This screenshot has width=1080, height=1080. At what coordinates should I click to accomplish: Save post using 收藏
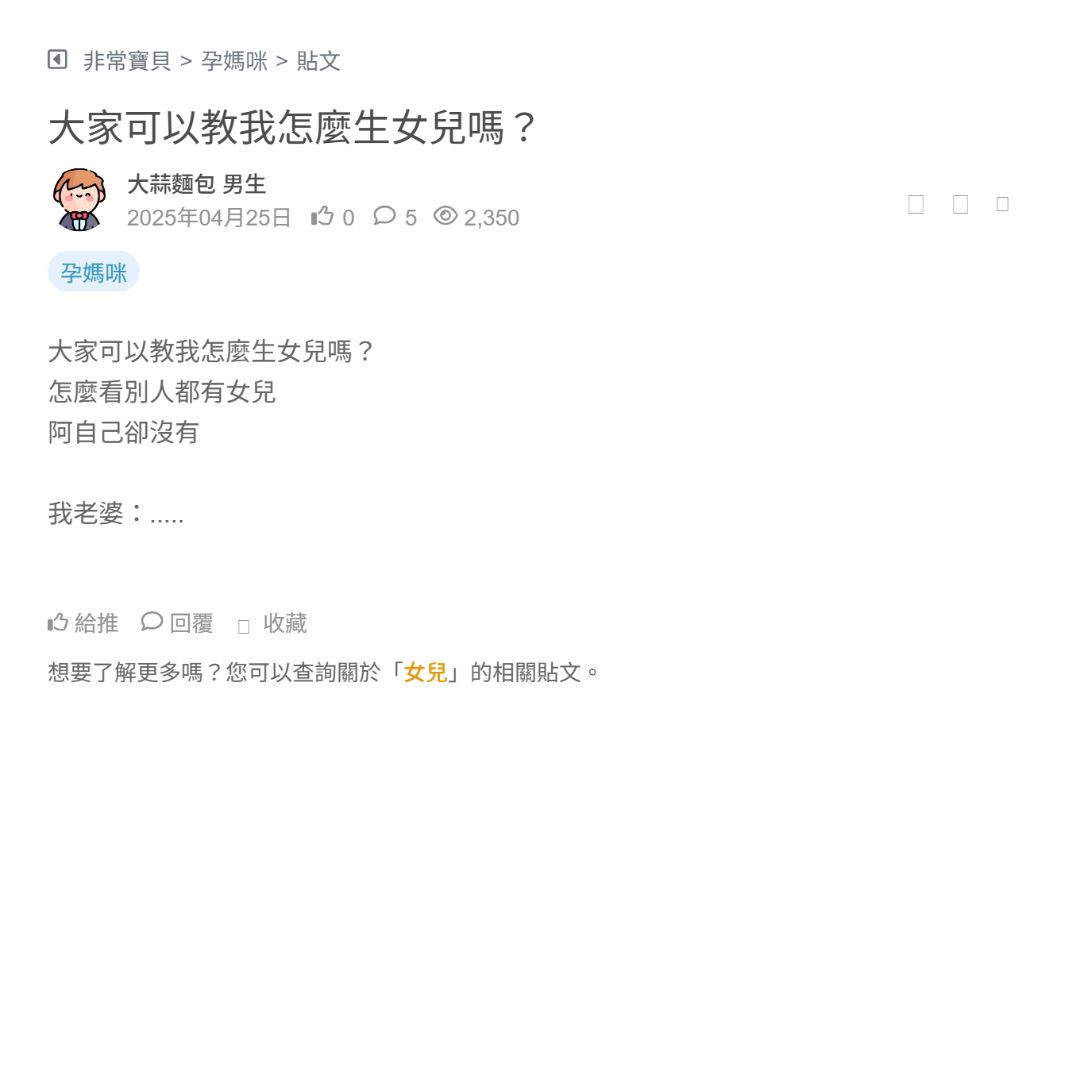pos(272,624)
